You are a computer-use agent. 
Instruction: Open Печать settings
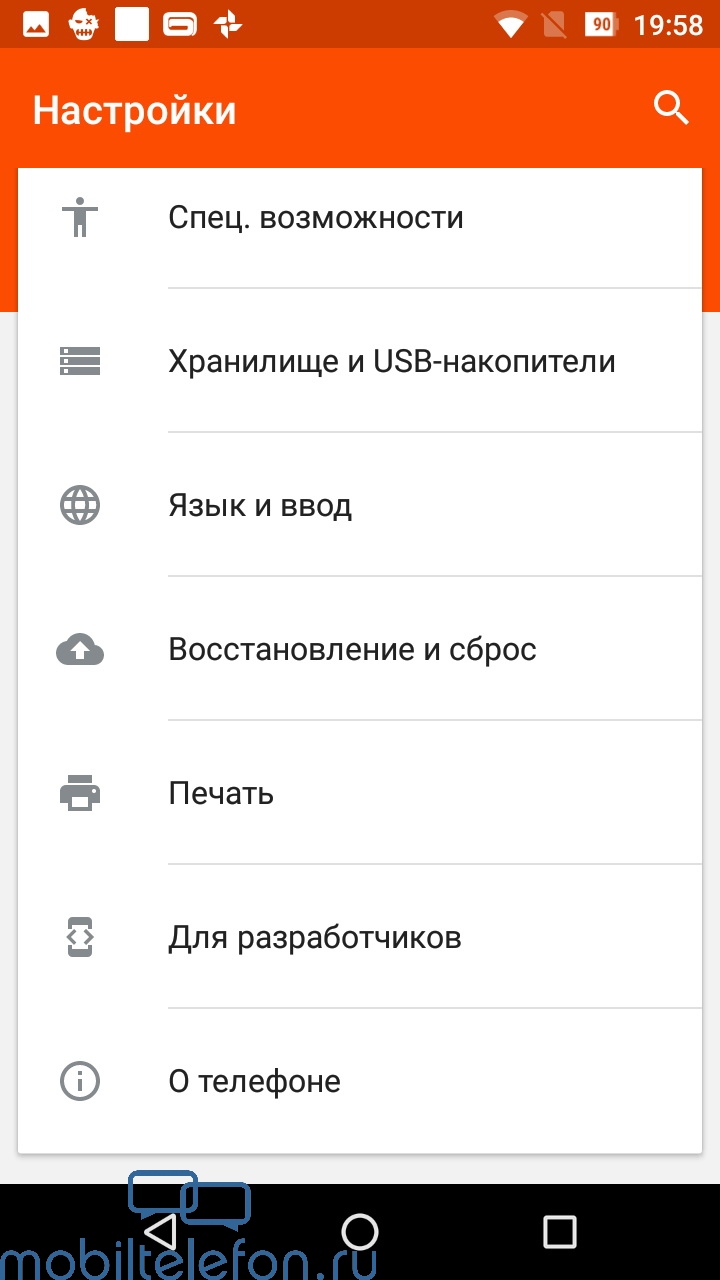pyautogui.click(x=360, y=793)
